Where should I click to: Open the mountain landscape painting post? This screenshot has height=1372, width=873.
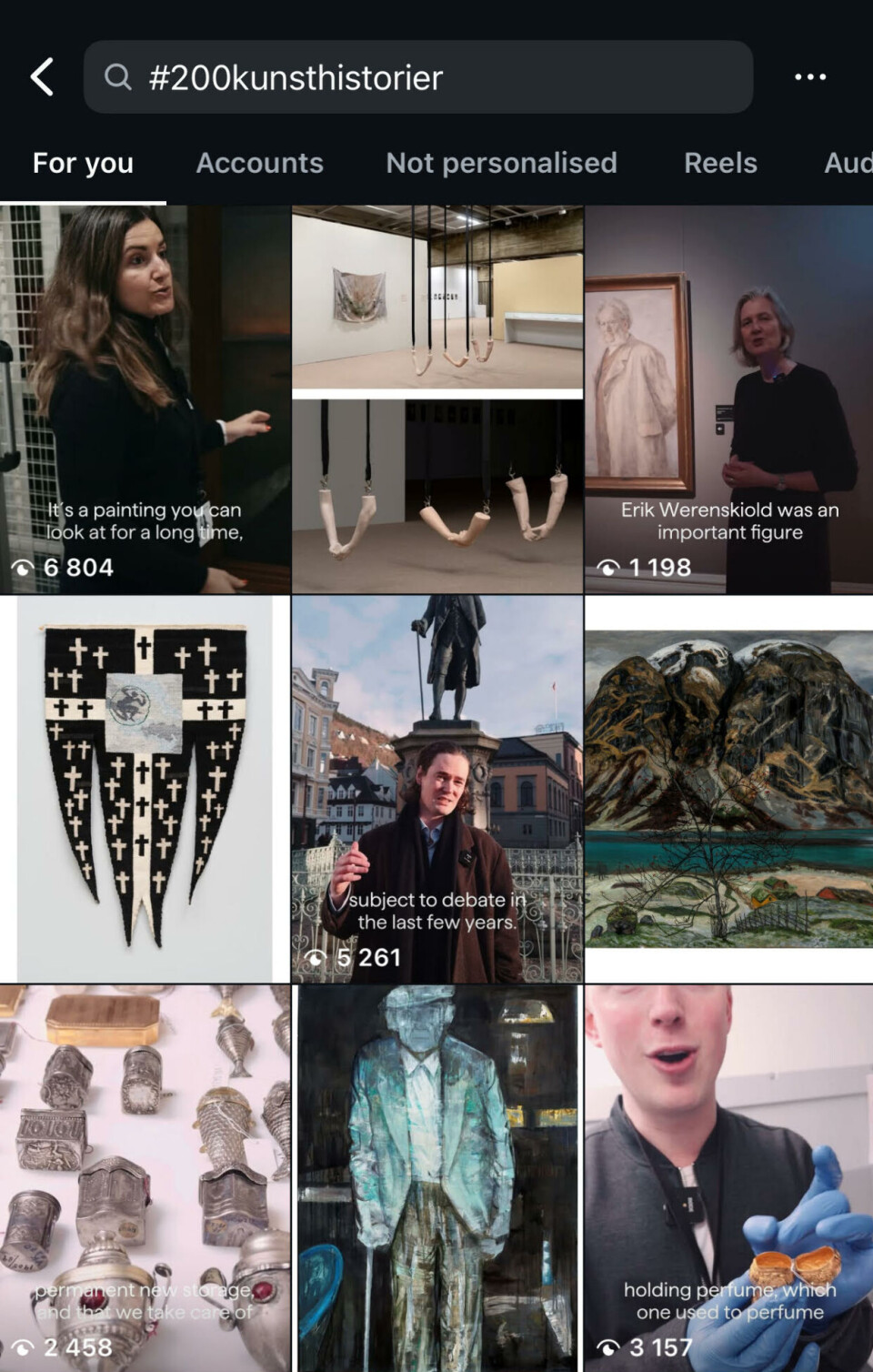tap(728, 789)
